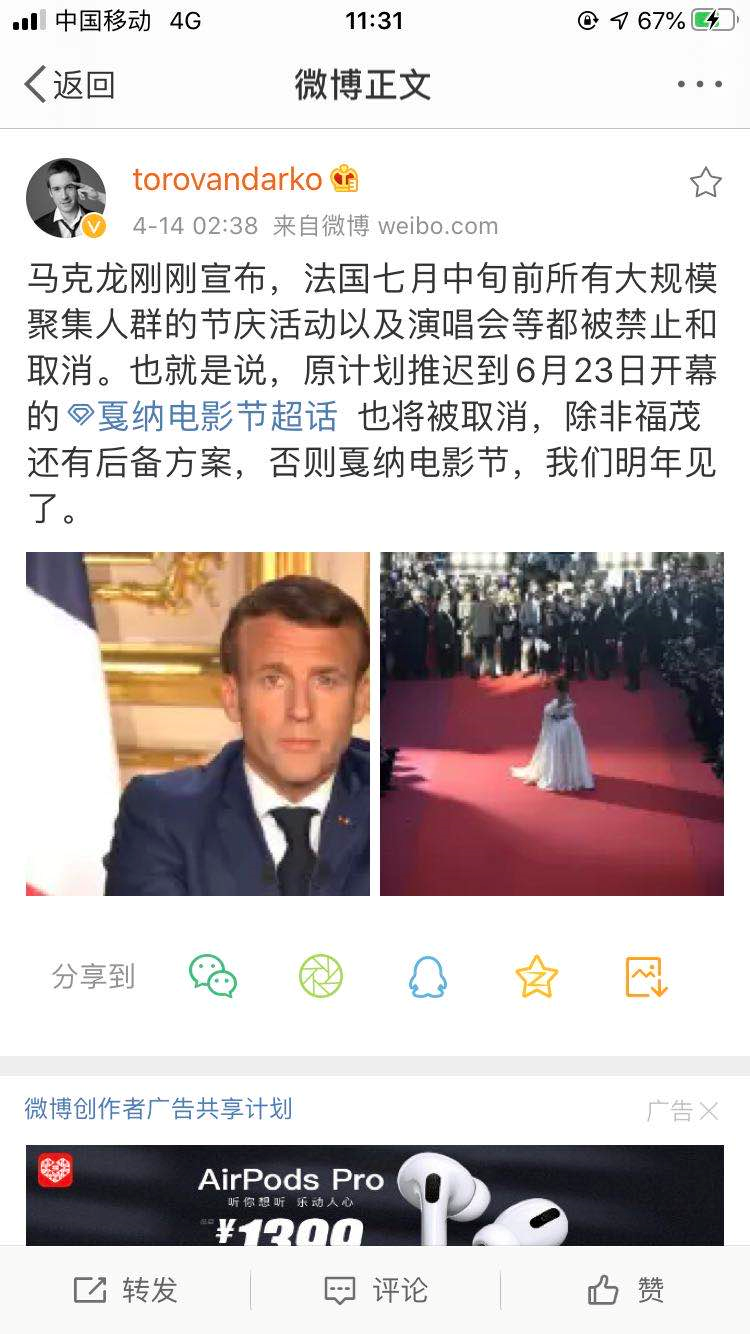This screenshot has height=1334, width=750.
Task: Go back via 返回 button
Action: 70,84
